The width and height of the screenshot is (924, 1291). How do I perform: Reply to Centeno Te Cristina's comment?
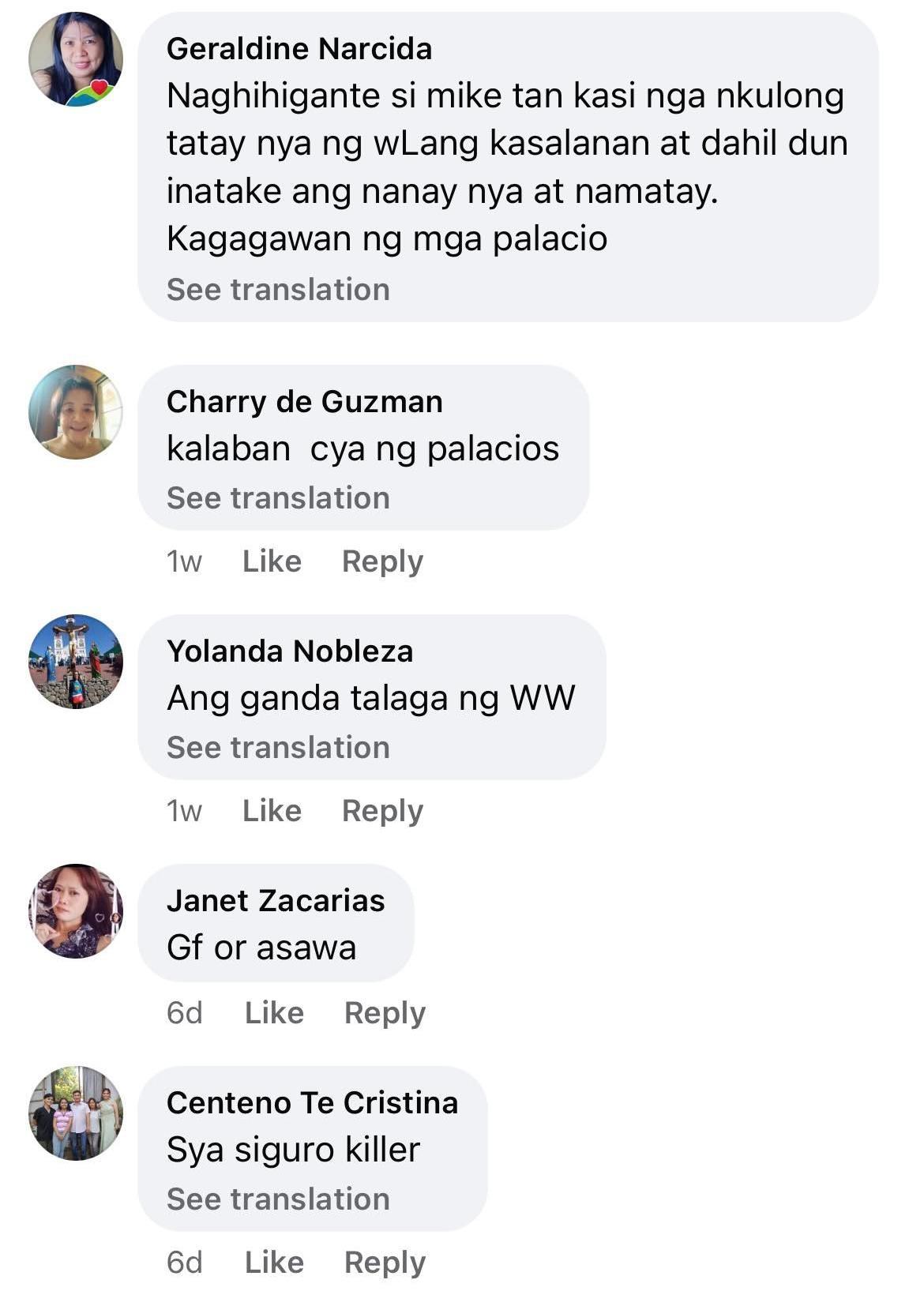pyautogui.click(x=385, y=1263)
